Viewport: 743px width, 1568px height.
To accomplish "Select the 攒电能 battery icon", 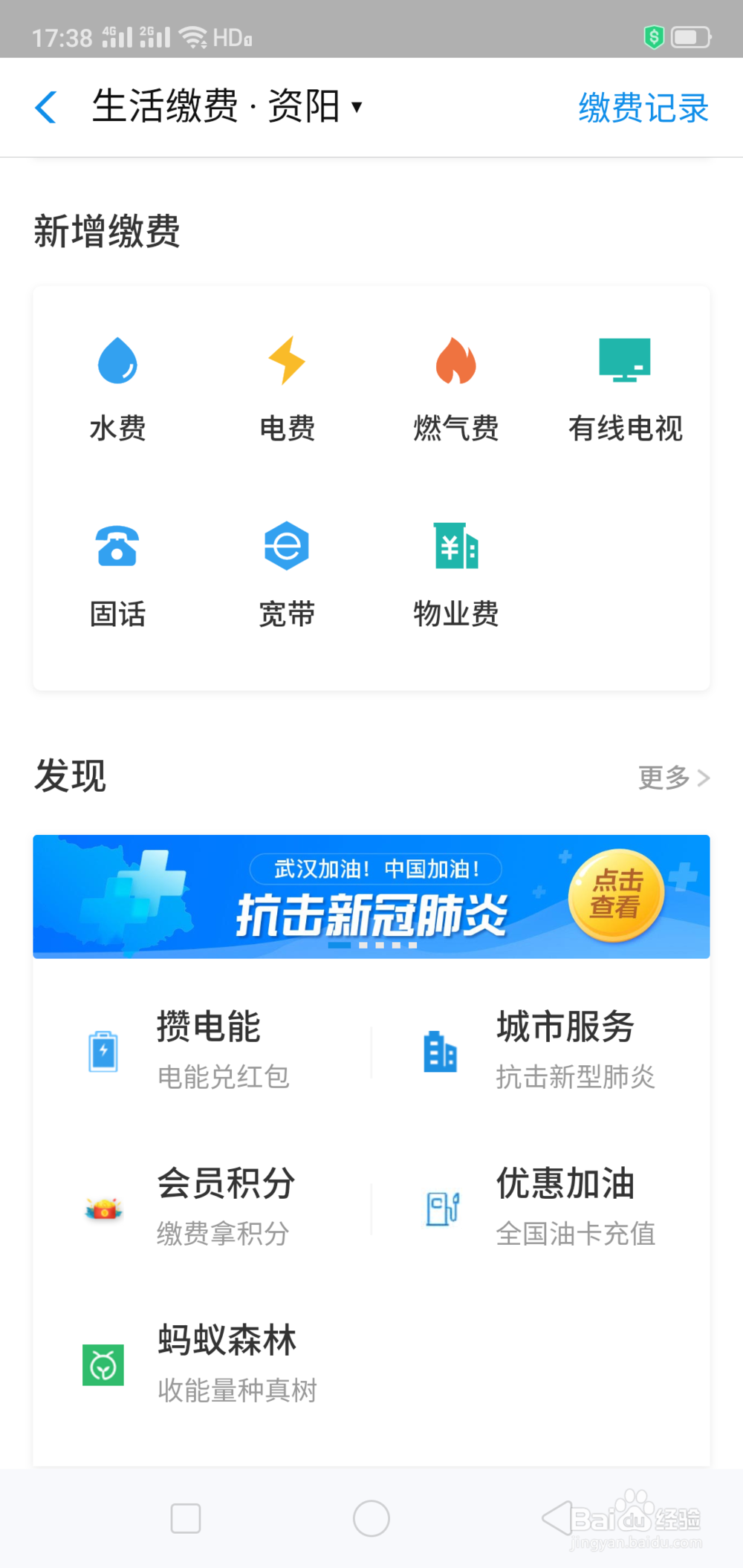I will coord(103,1050).
